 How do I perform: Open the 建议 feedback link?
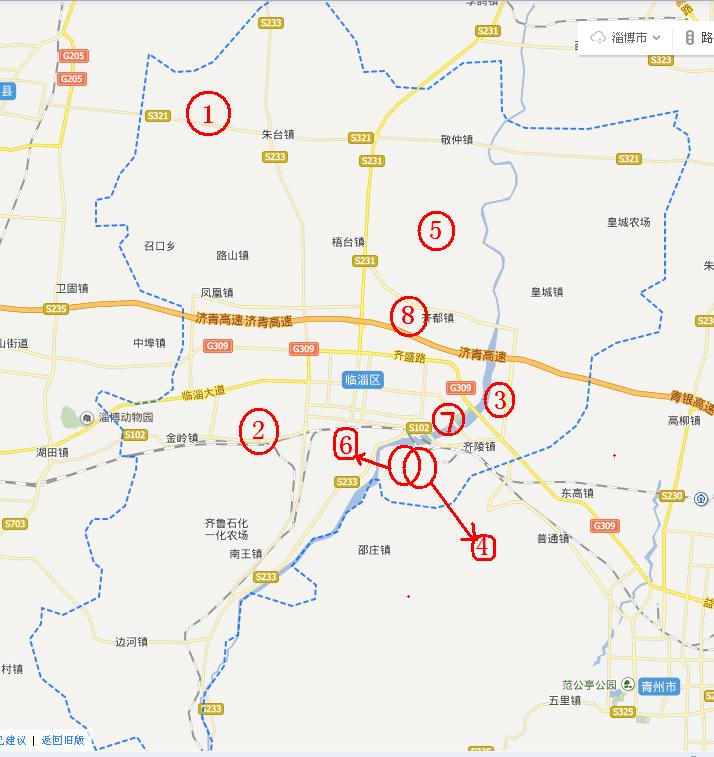(14, 741)
